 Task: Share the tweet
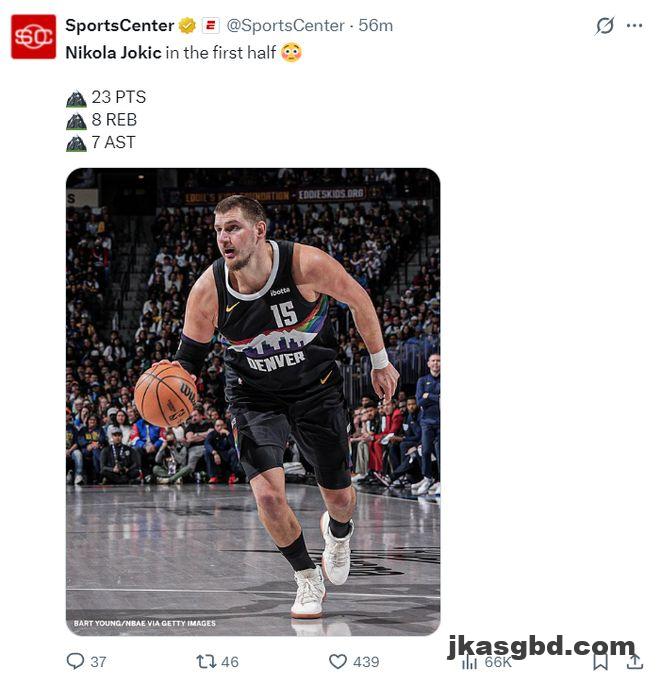[634, 661]
